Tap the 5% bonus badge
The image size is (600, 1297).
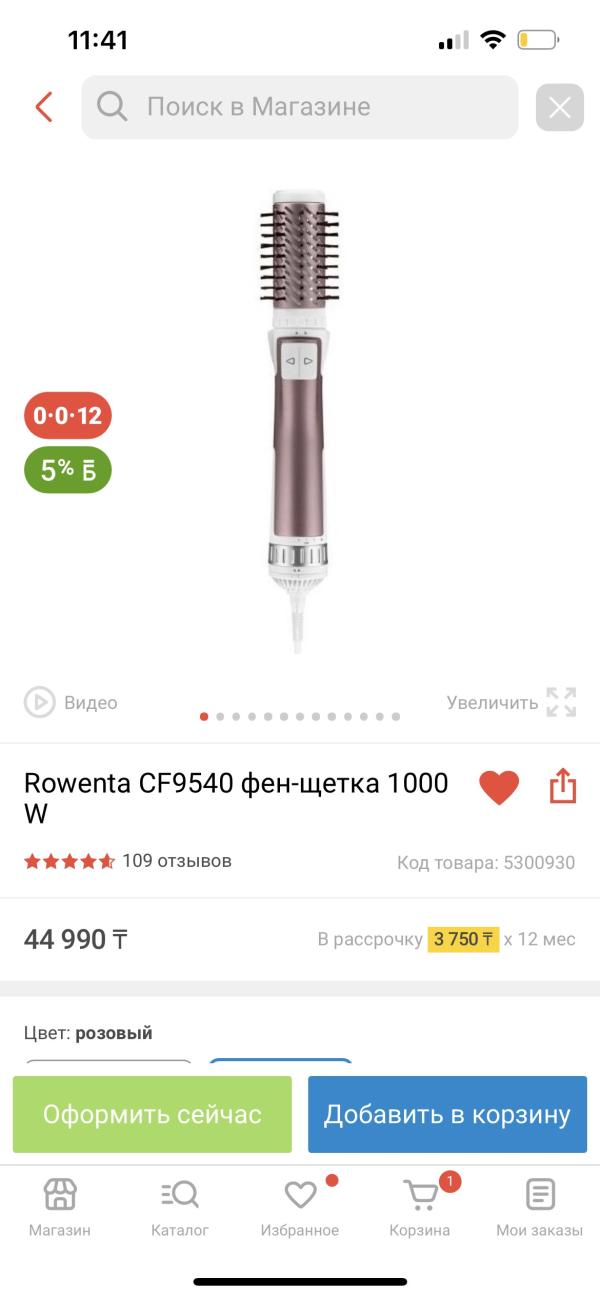(x=68, y=470)
